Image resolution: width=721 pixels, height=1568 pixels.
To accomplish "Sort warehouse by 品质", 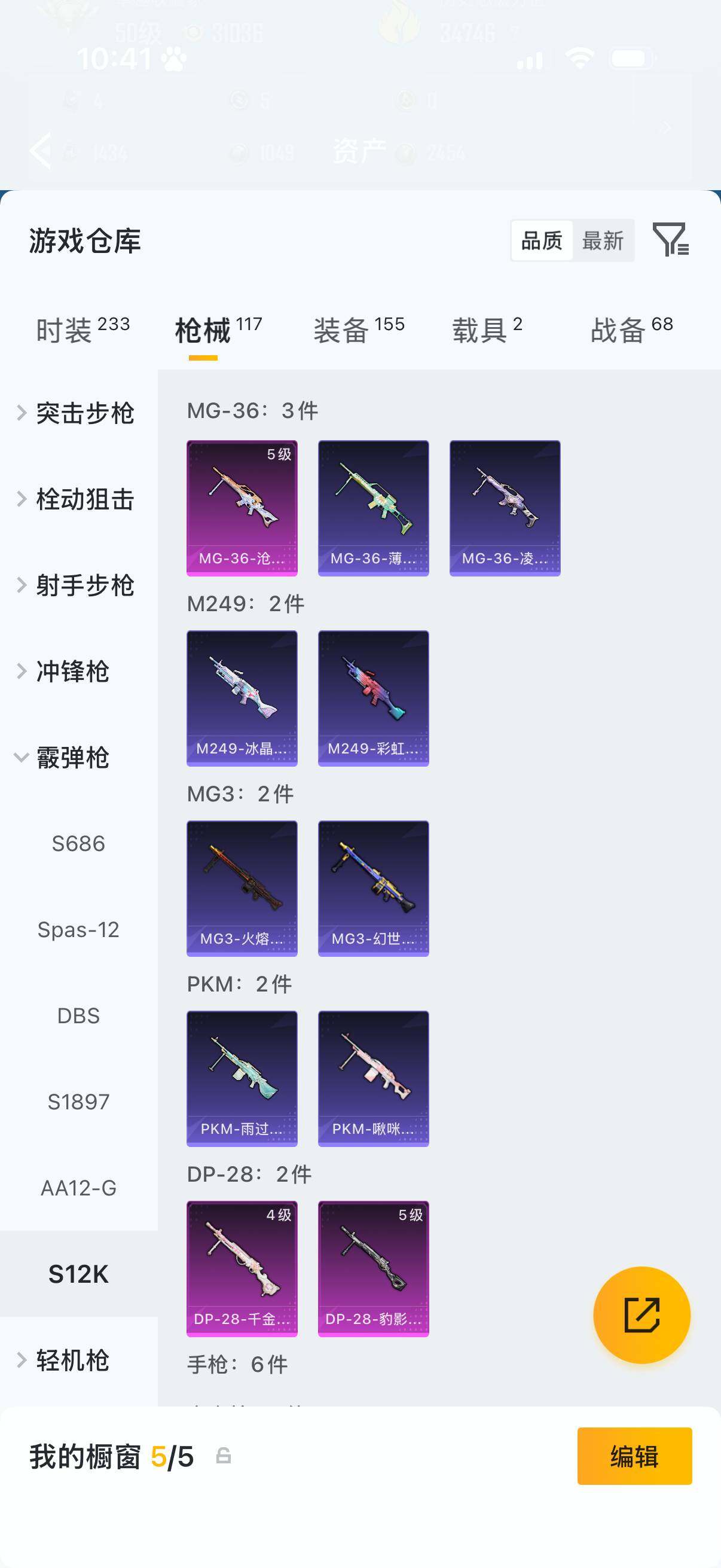I will tap(542, 240).
